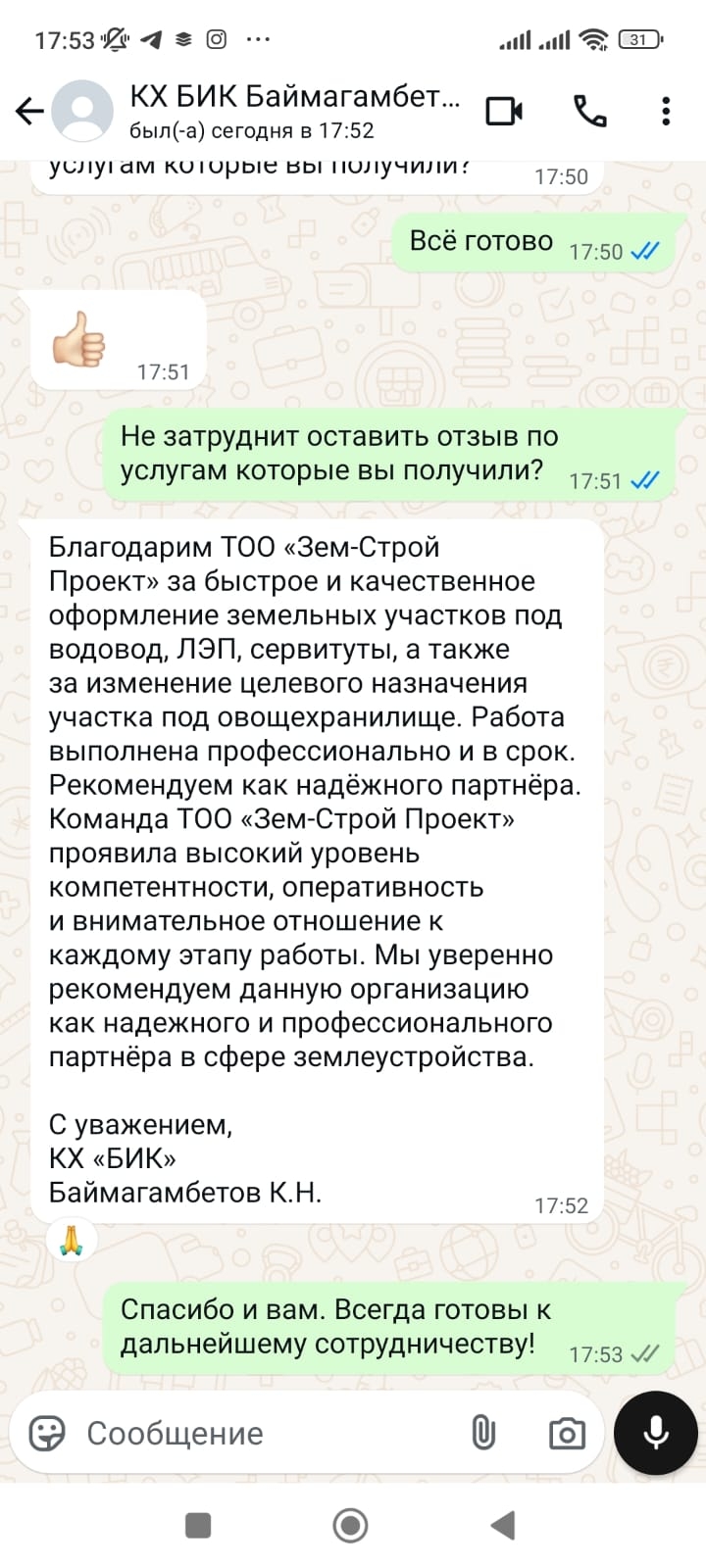Tap the system back triangle
This screenshot has width=706, height=1568.
(x=504, y=1525)
